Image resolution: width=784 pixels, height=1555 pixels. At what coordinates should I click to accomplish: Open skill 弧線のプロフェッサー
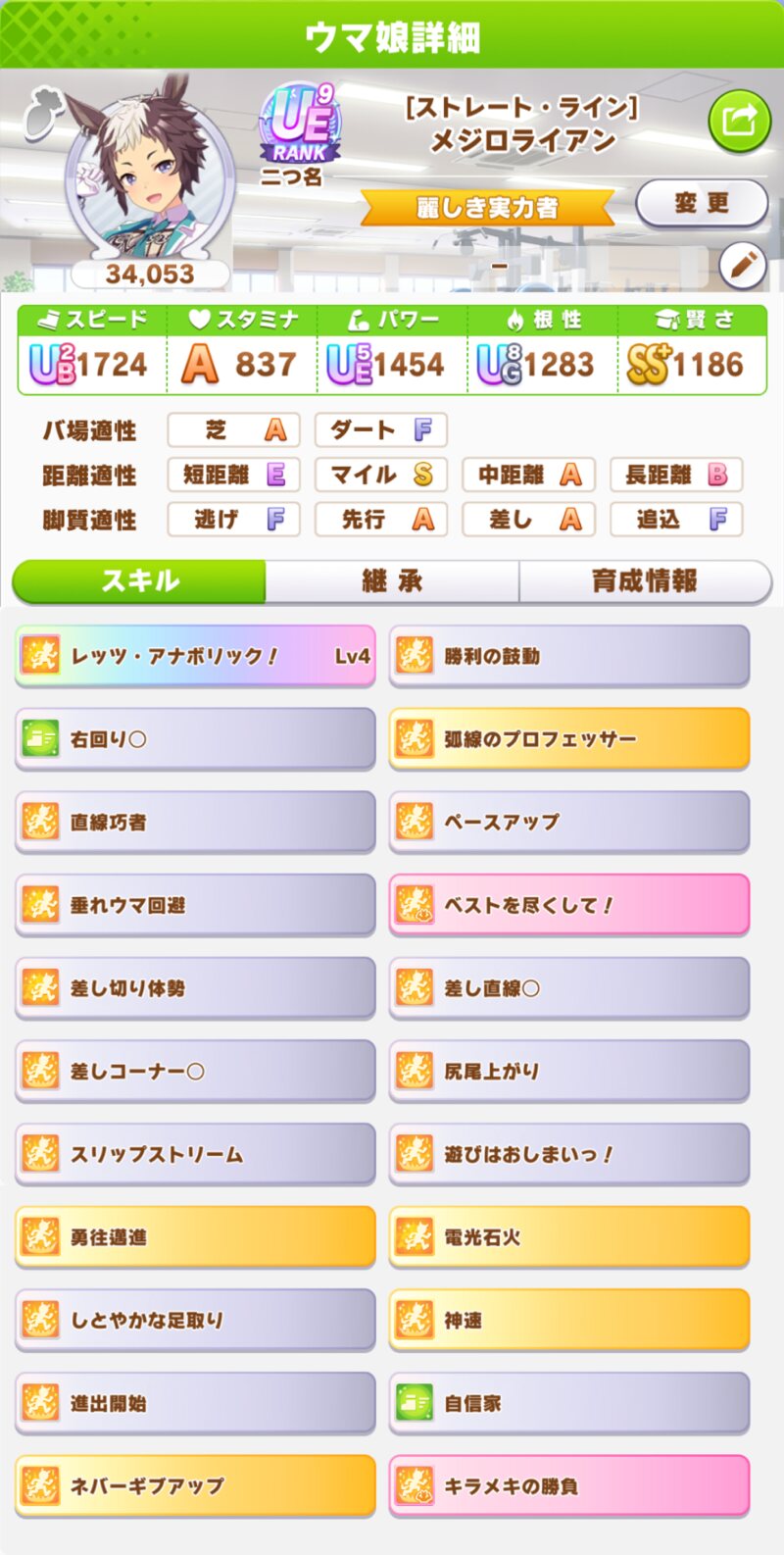(569, 739)
